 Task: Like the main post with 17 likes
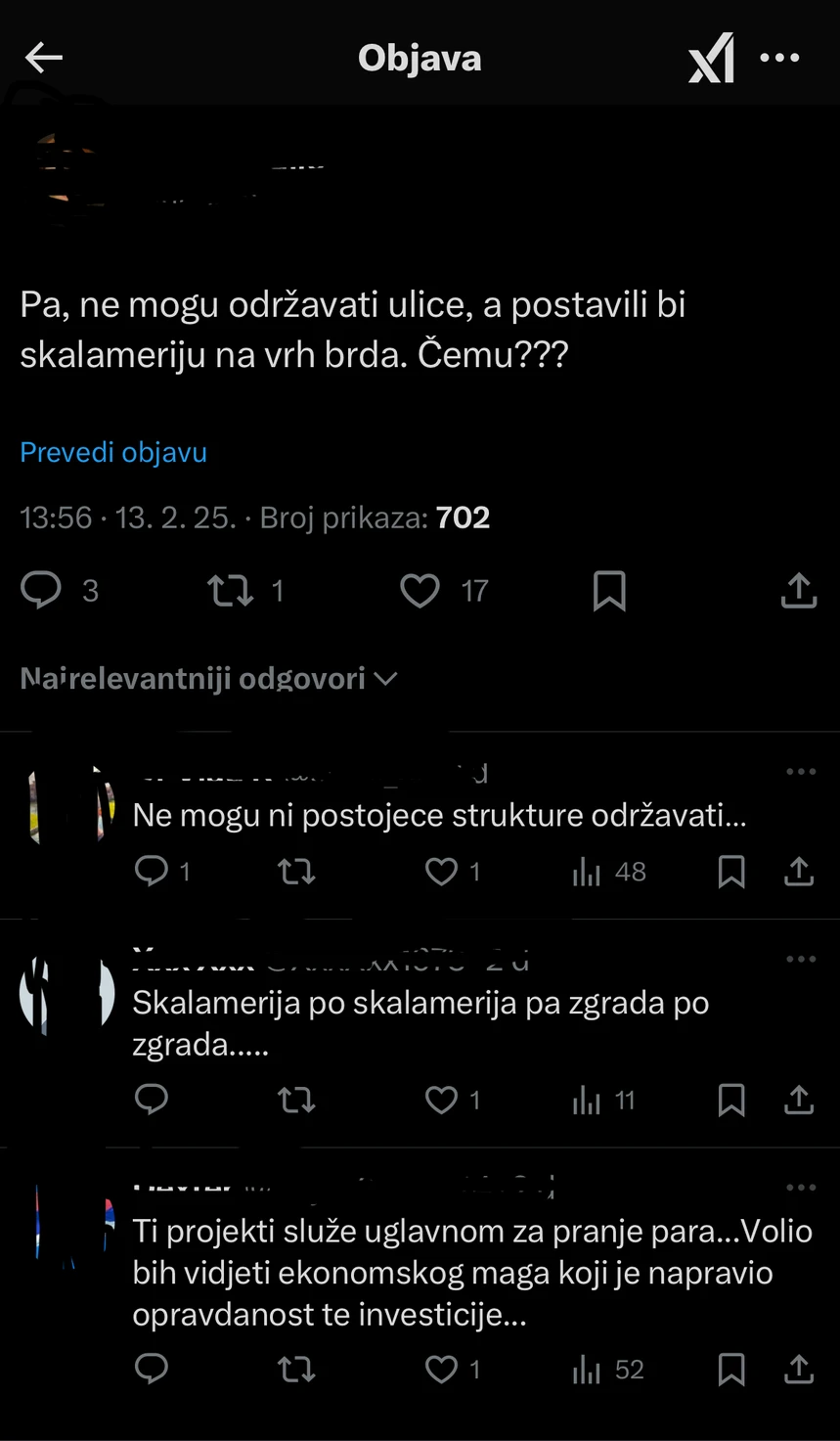click(420, 590)
